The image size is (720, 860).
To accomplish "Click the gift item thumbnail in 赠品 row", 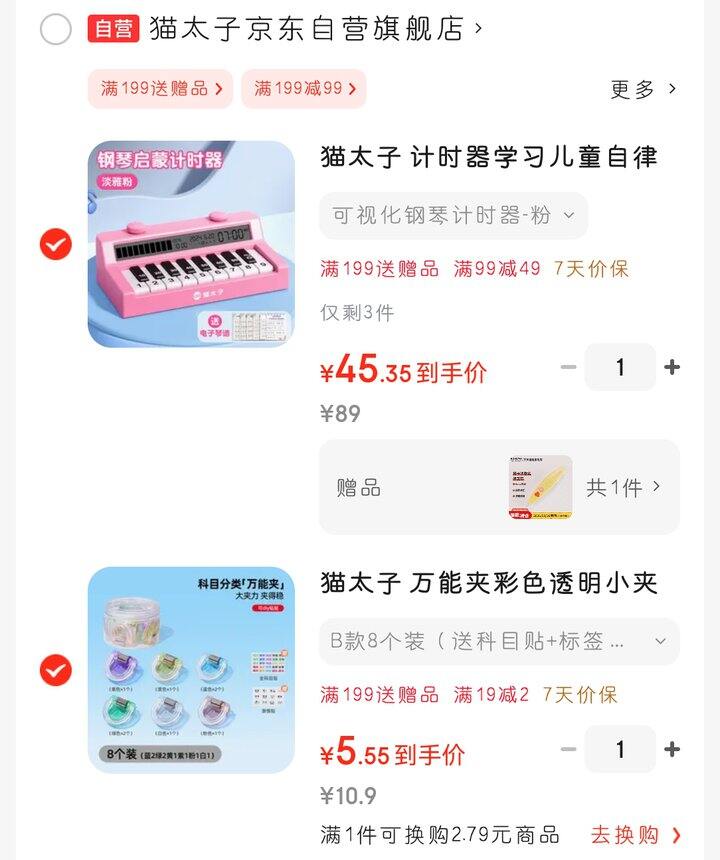I will coord(538,487).
